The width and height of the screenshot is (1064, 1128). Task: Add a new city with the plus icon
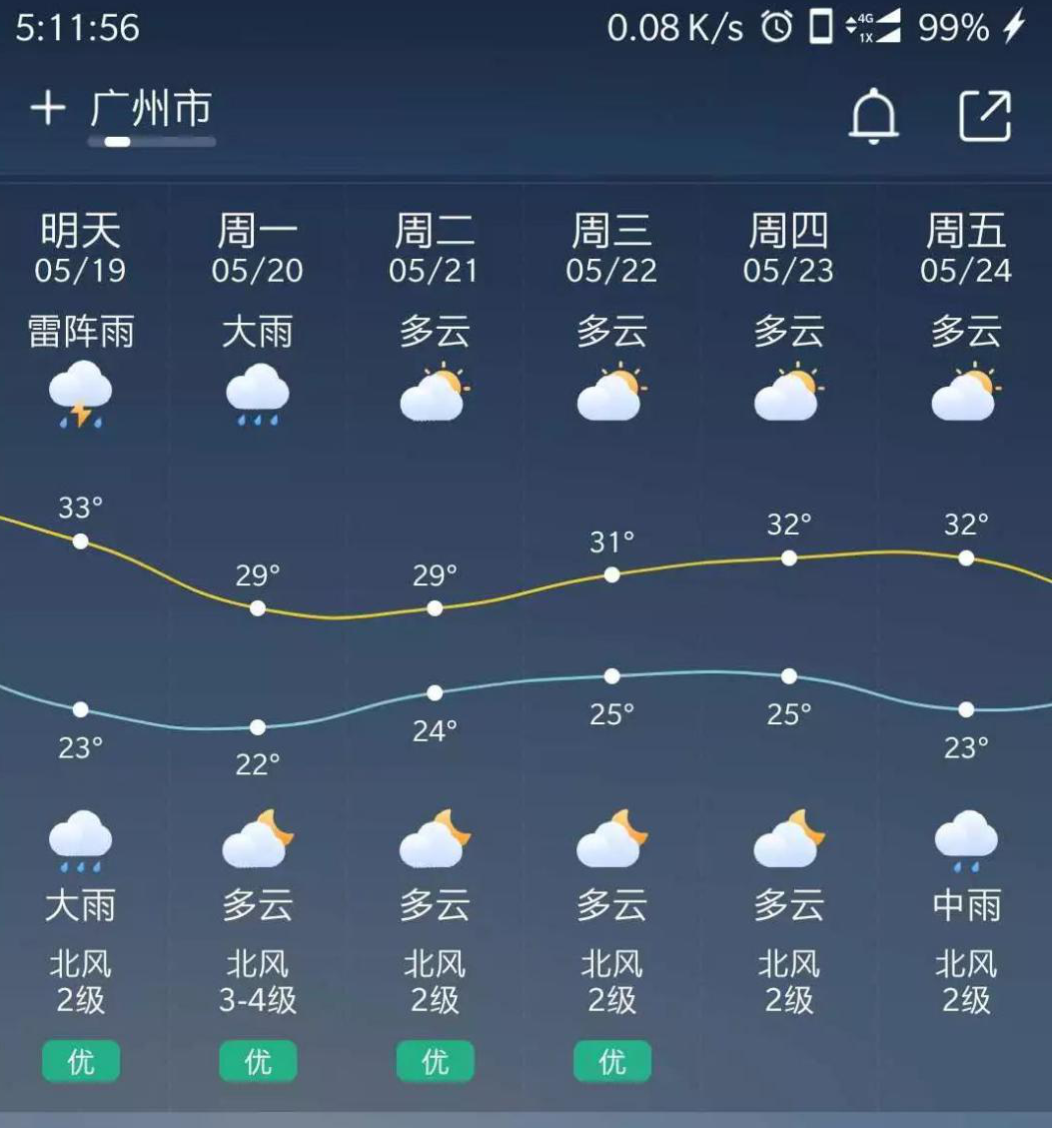47,109
